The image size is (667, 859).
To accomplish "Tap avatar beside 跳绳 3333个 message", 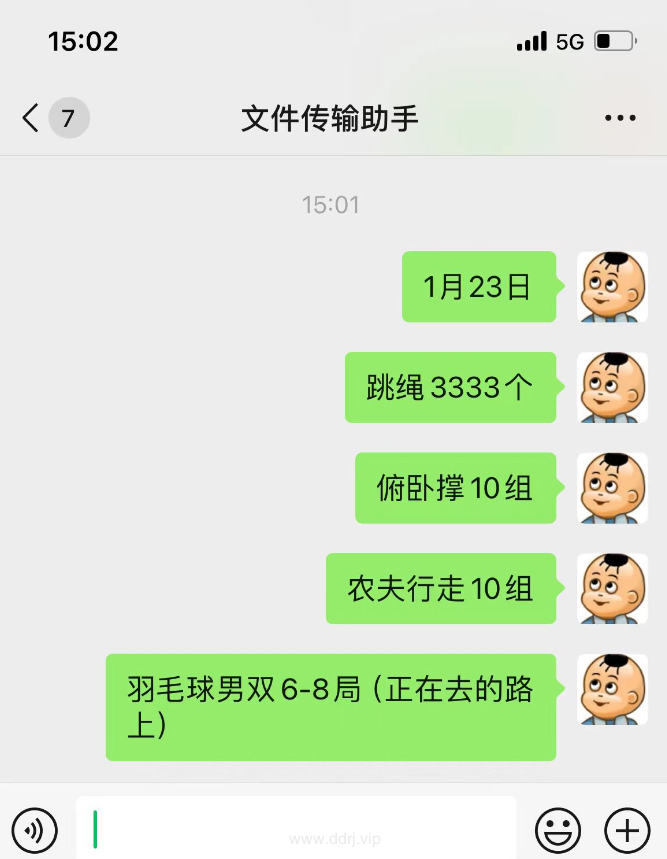I will tap(612, 387).
